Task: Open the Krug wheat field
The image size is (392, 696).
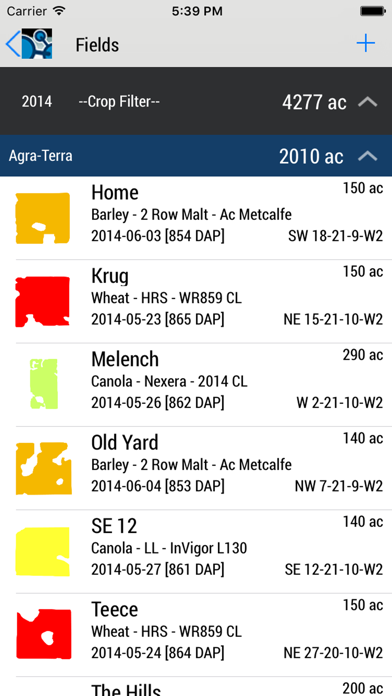Action: 196,301
